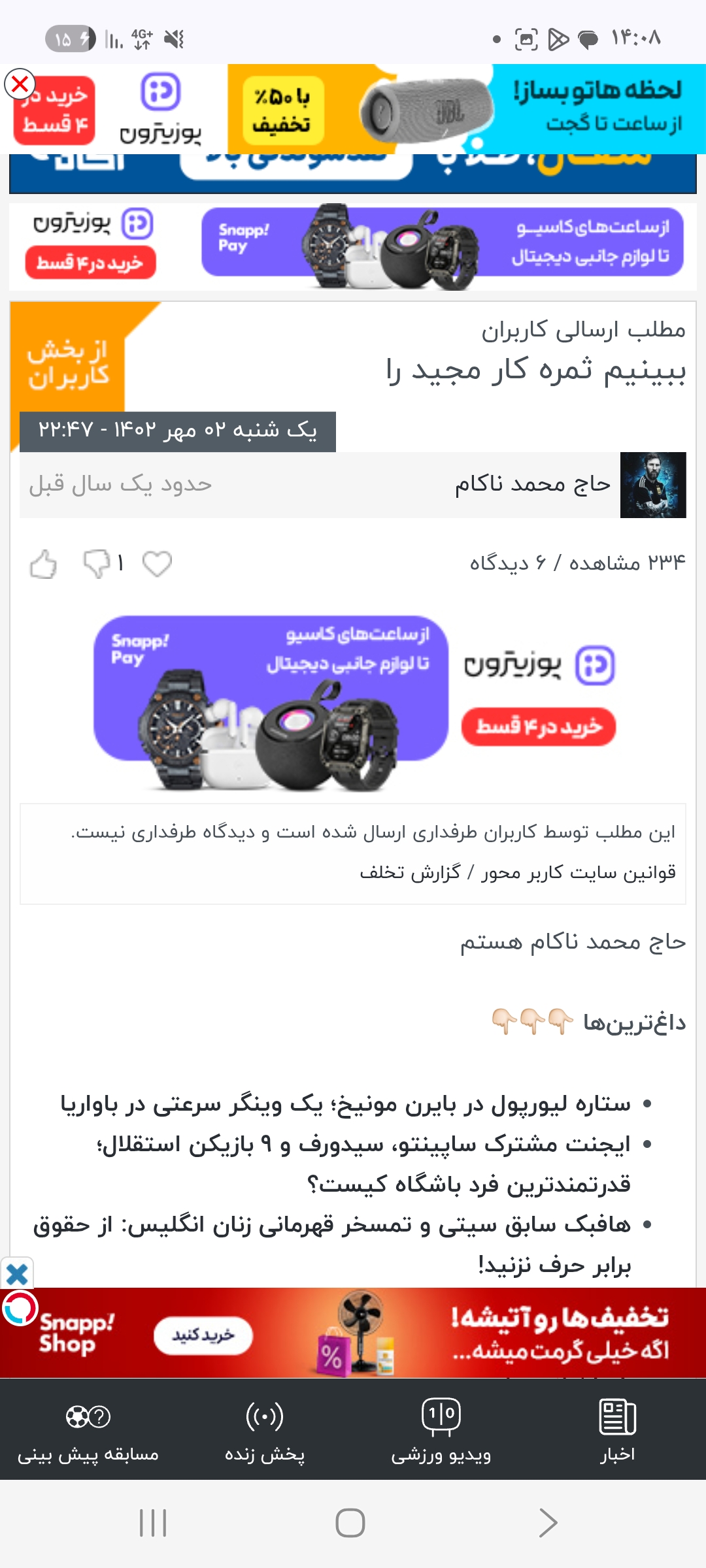
Task: Open article on Liverpool star at Bayern
Action: click(345, 1104)
